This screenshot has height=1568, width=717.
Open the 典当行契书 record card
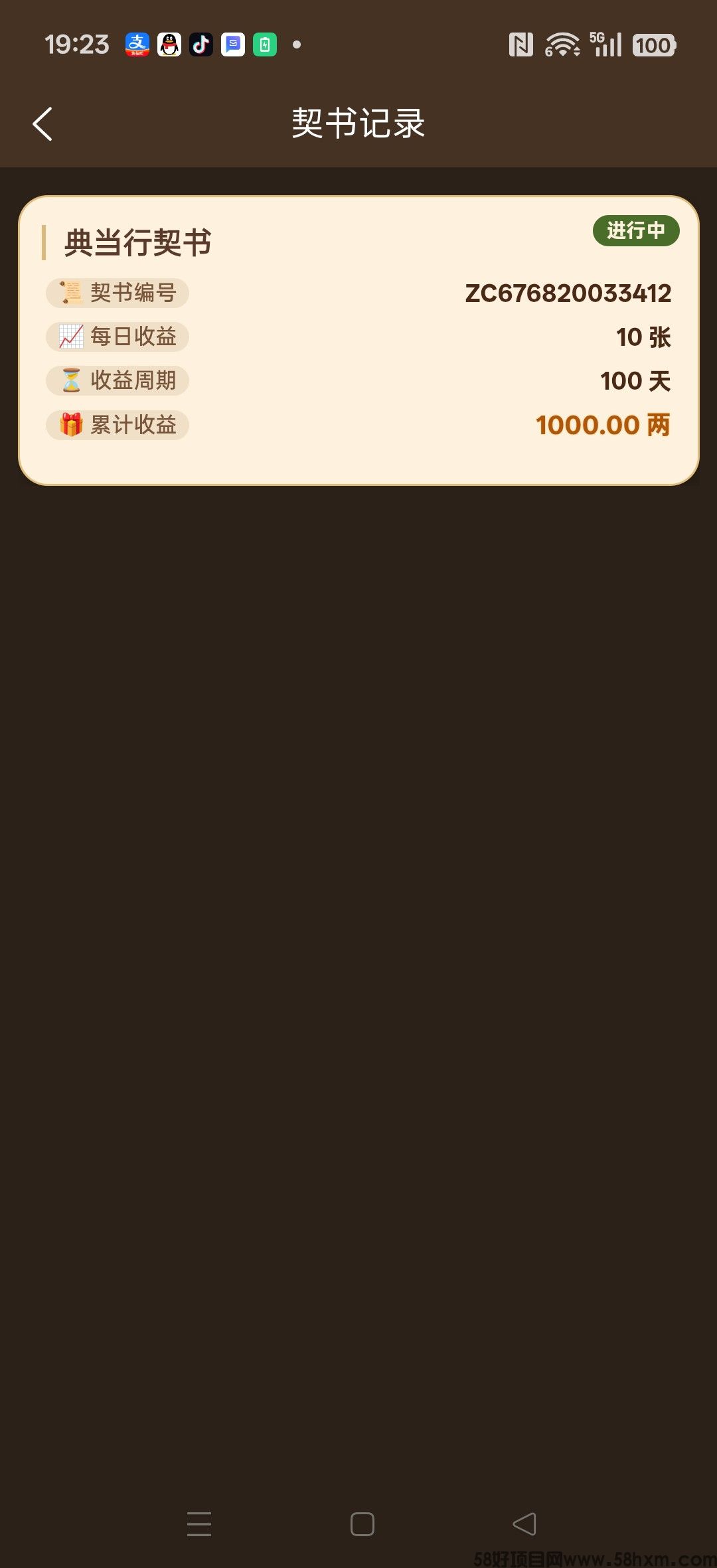pos(358,340)
